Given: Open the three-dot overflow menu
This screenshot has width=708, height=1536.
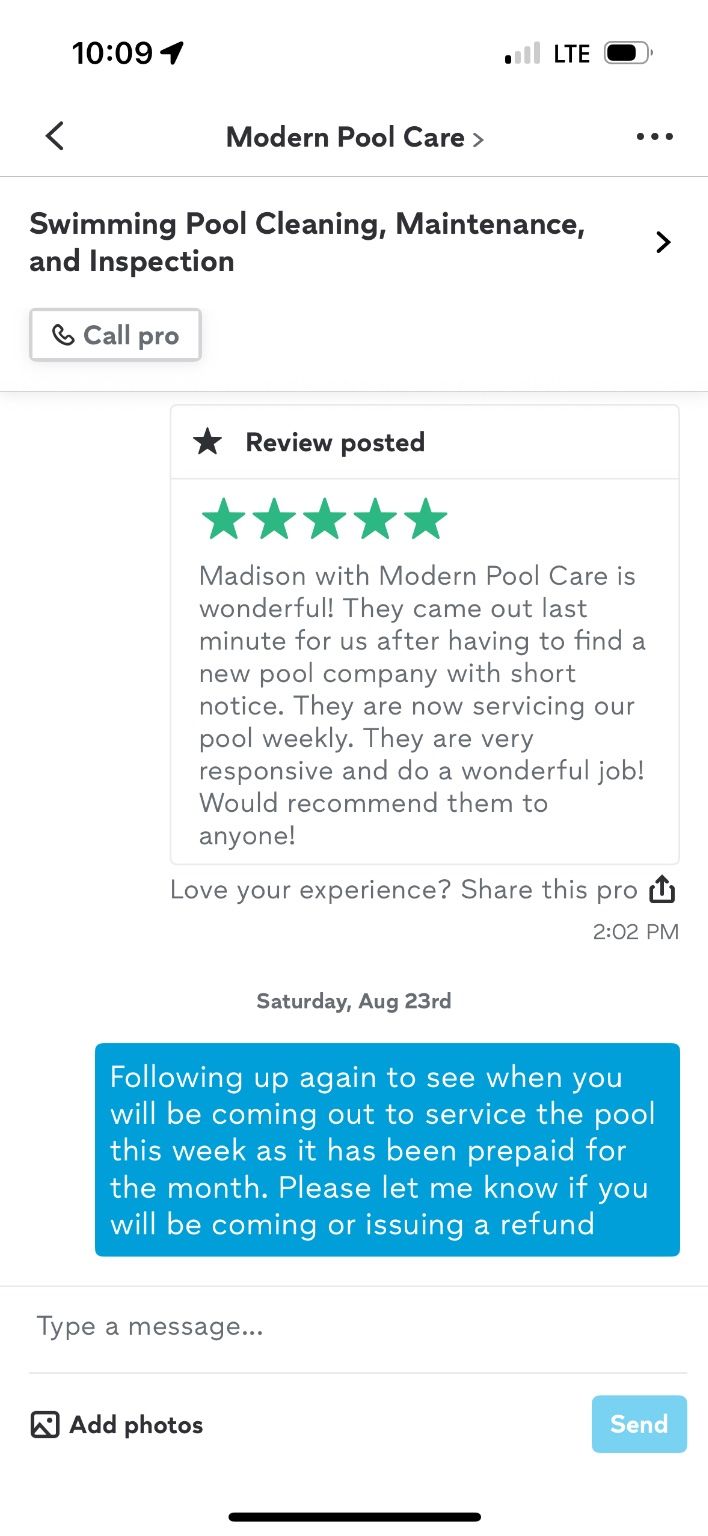Looking at the screenshot, I should (x=654, y=137).
